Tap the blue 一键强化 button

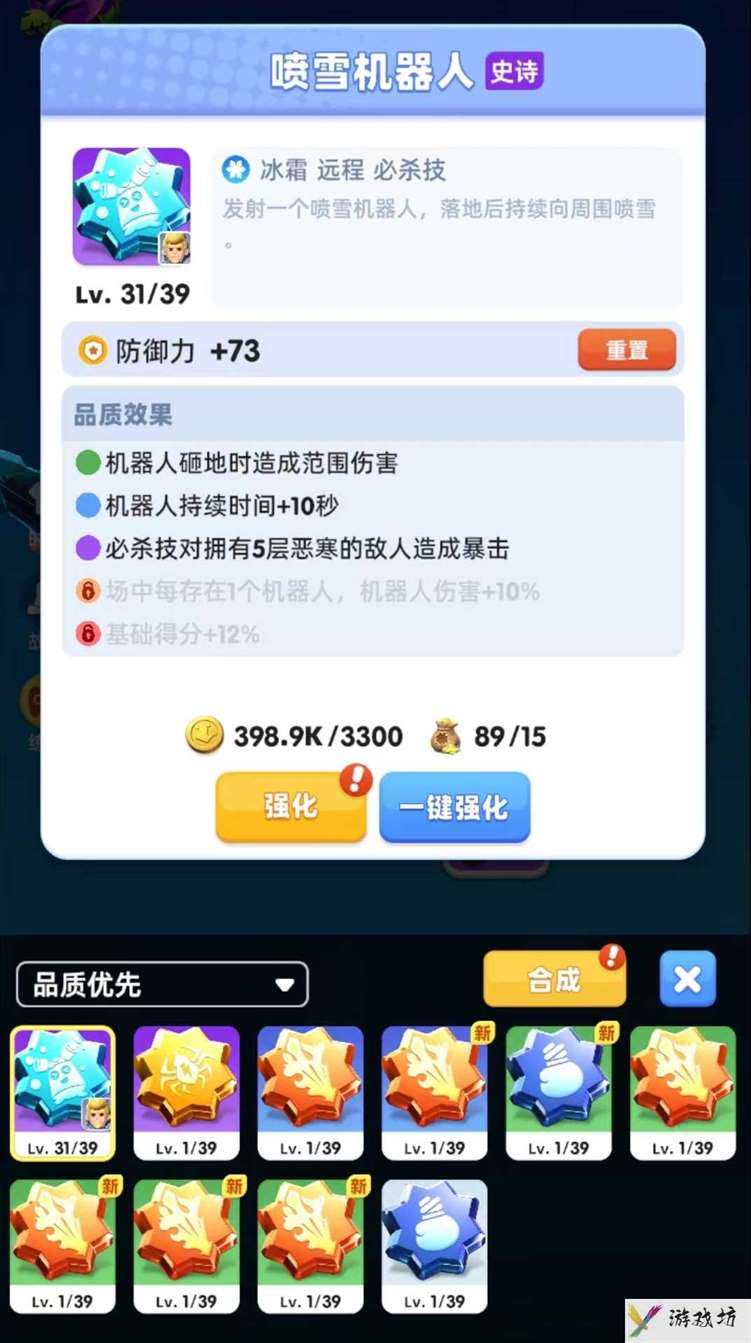pos(454,807)
